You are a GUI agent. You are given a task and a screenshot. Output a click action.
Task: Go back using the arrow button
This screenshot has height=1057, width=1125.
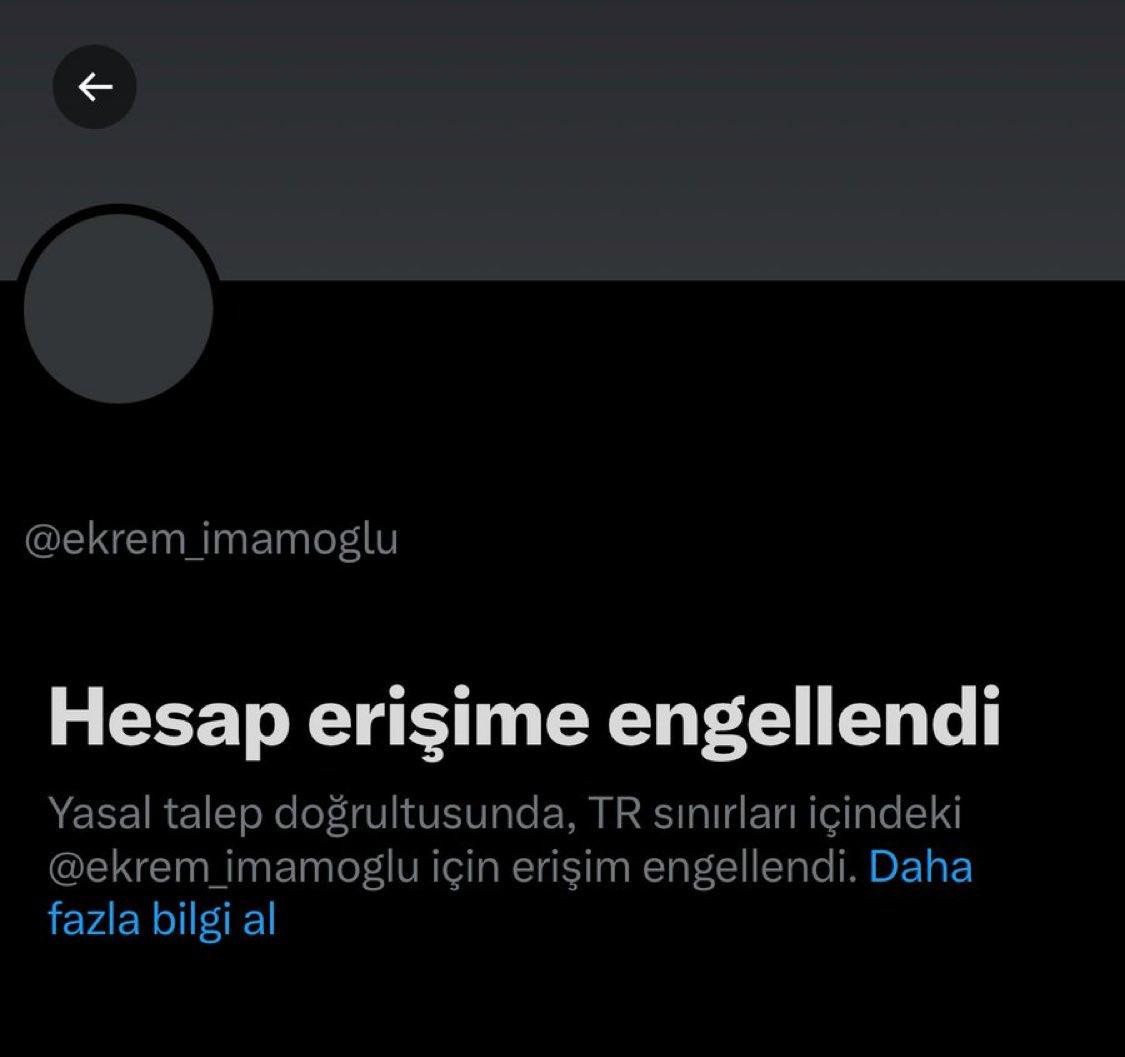95,87
